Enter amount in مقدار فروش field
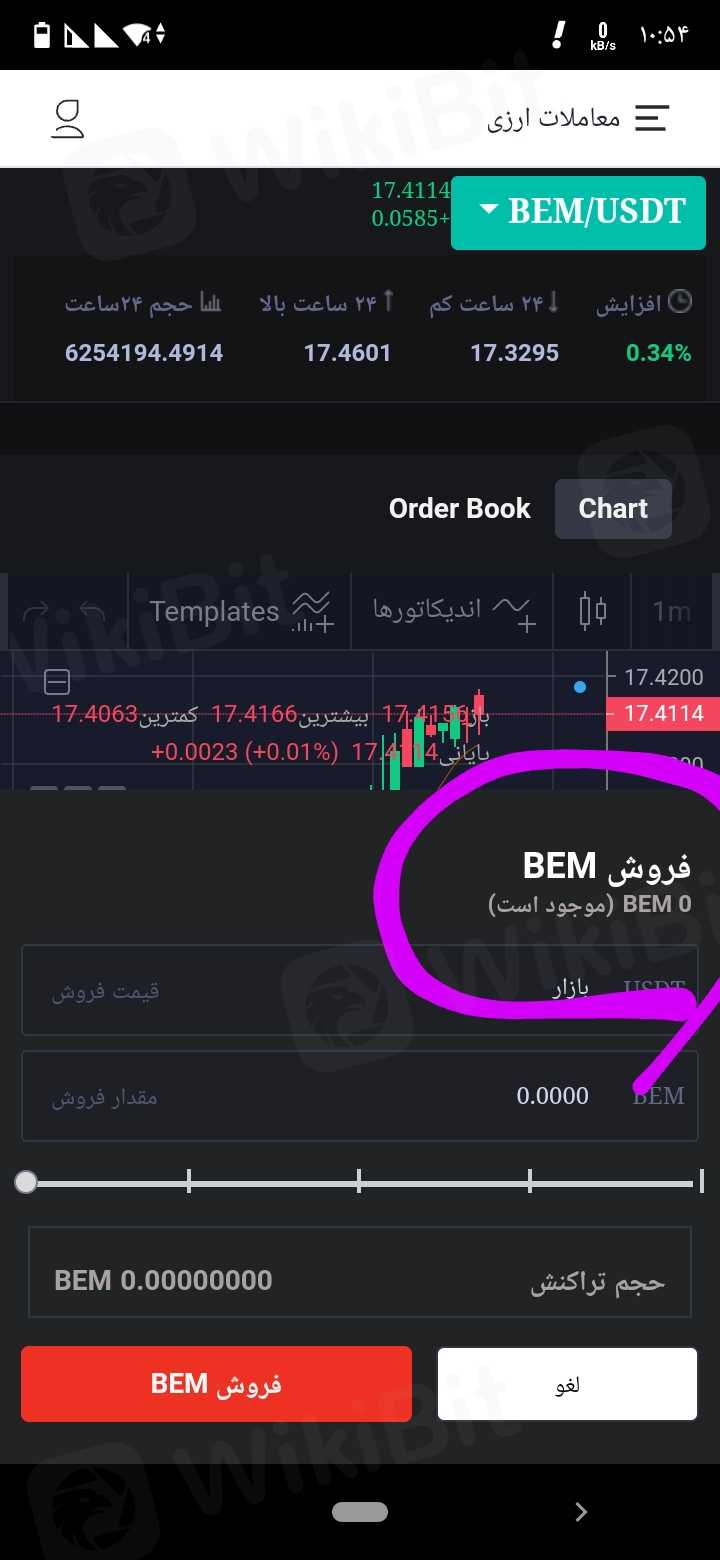 [x=358, y=1096]
